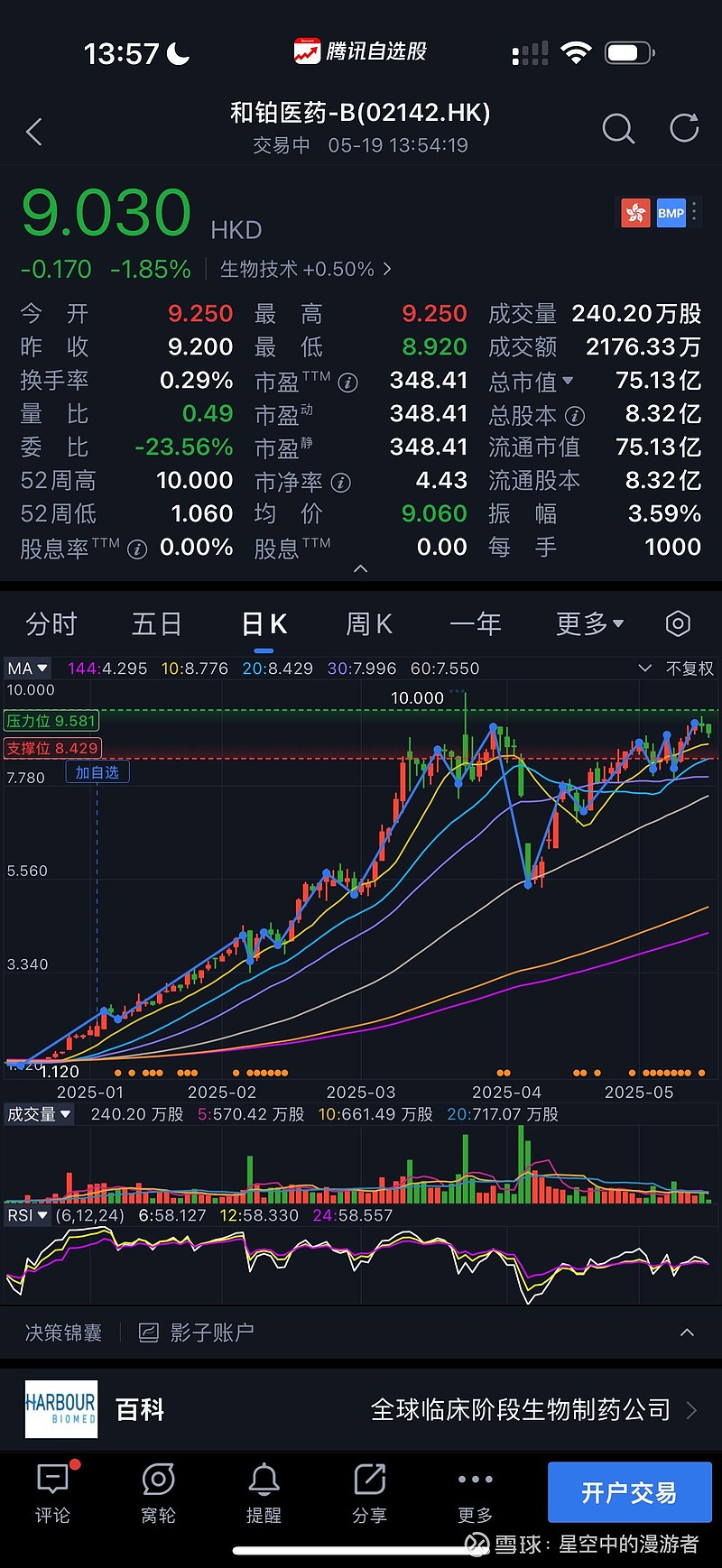Image resolution: width=722 pixels, height=1568 pixels.
Task: Switch to the 分时 chart tab
Action: [x=51, y=623]
